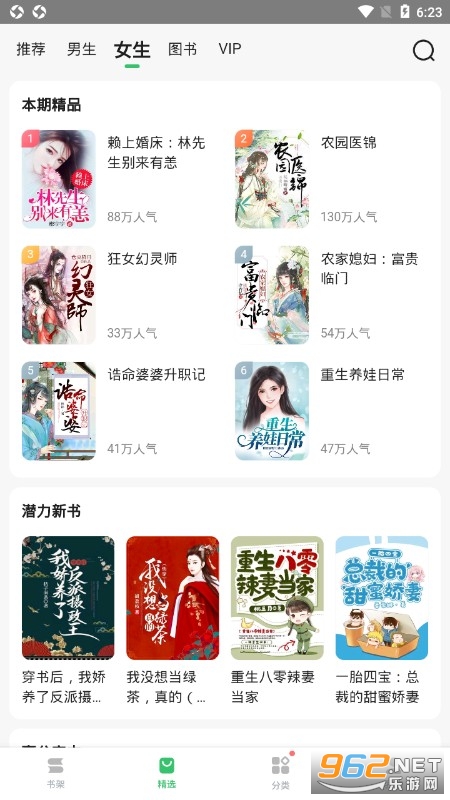Open 农家媳妇:富贵临门
The width and height of the screenshot is (450, 800).
click(x=332, y=295)
